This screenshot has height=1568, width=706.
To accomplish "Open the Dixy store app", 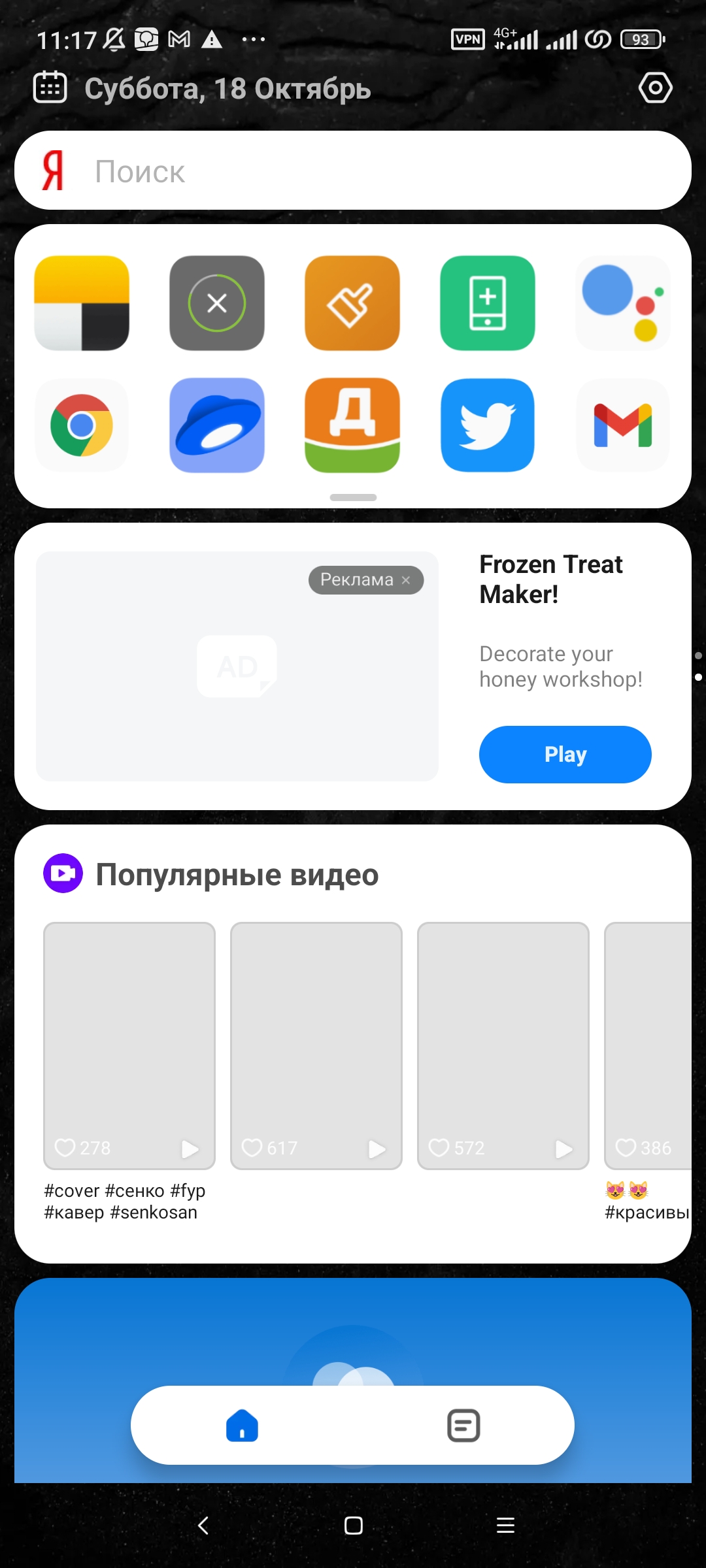I will [352, 425].
